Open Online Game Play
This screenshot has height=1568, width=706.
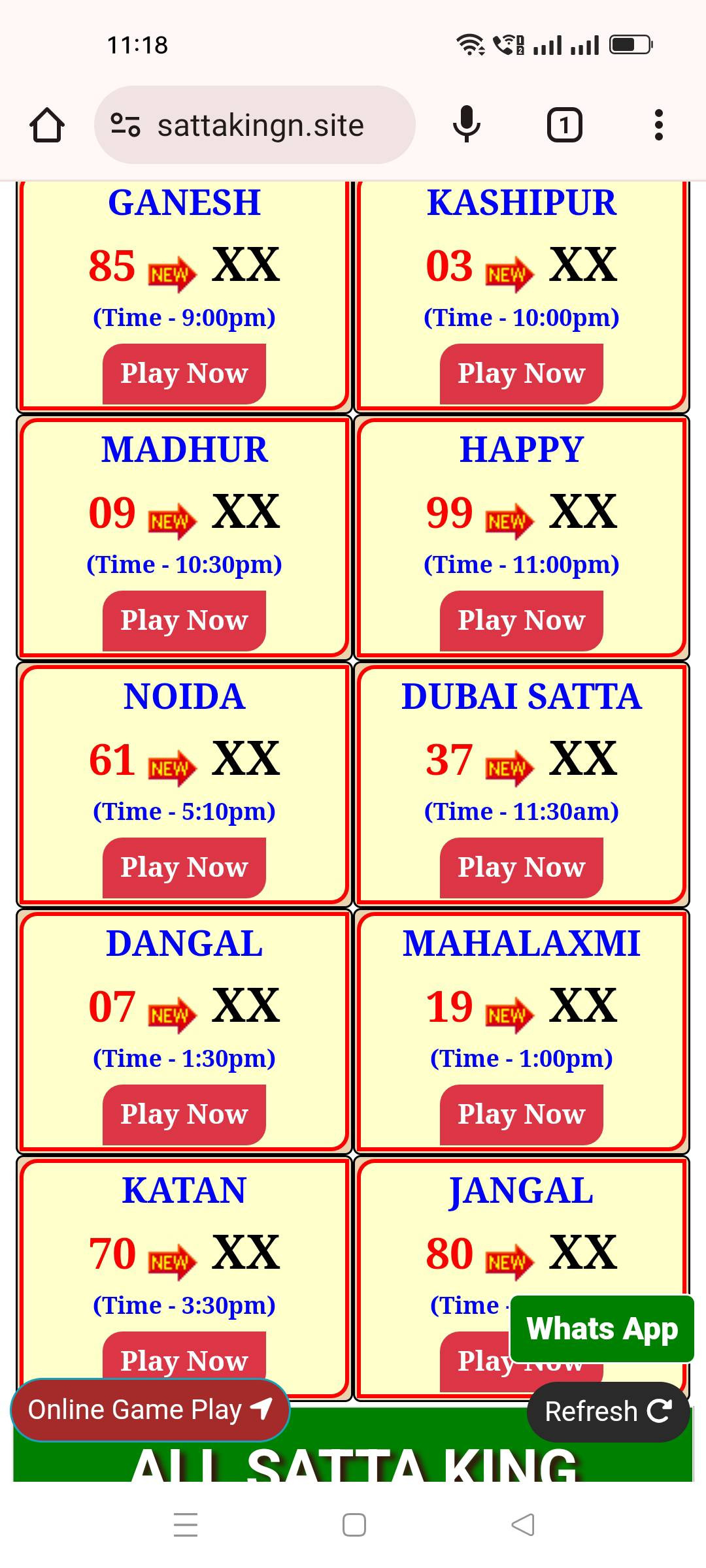(150, 1410)
